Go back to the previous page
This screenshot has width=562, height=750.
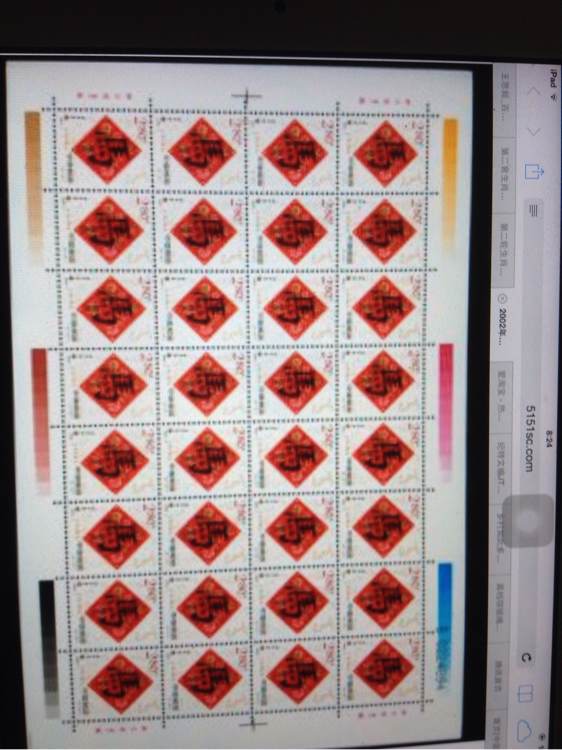coord(534,91)
